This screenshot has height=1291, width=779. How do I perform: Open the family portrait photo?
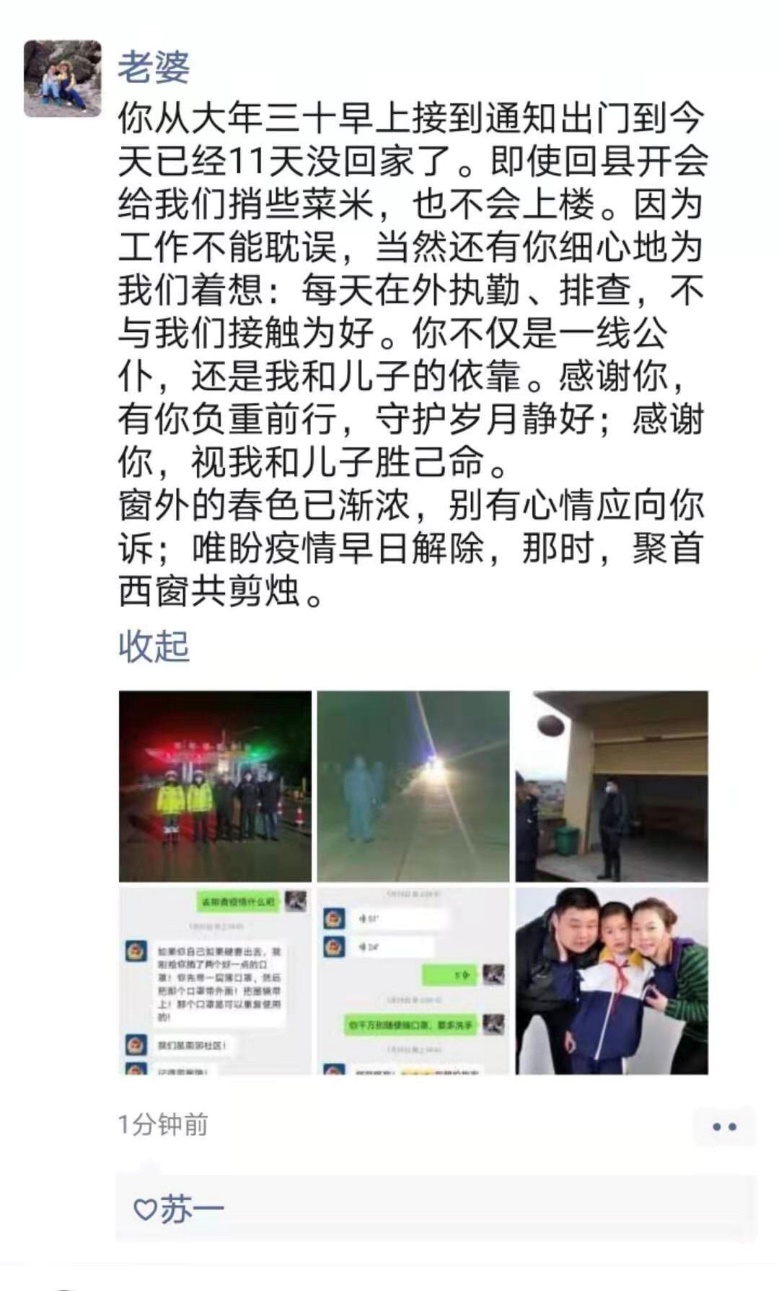[x=611, y=980]
